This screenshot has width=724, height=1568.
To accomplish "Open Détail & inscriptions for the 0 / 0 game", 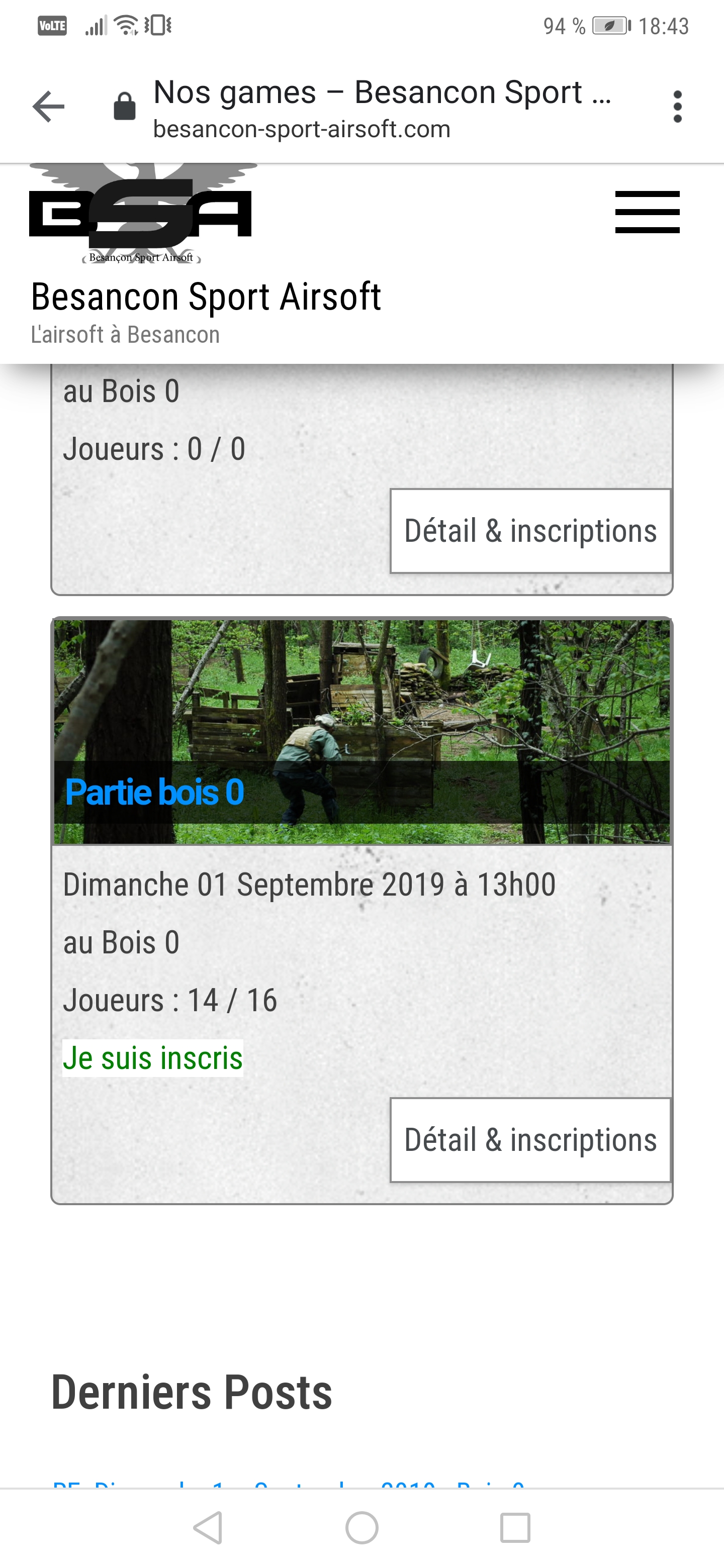I will pyautogui.click(x=530, y=531).
